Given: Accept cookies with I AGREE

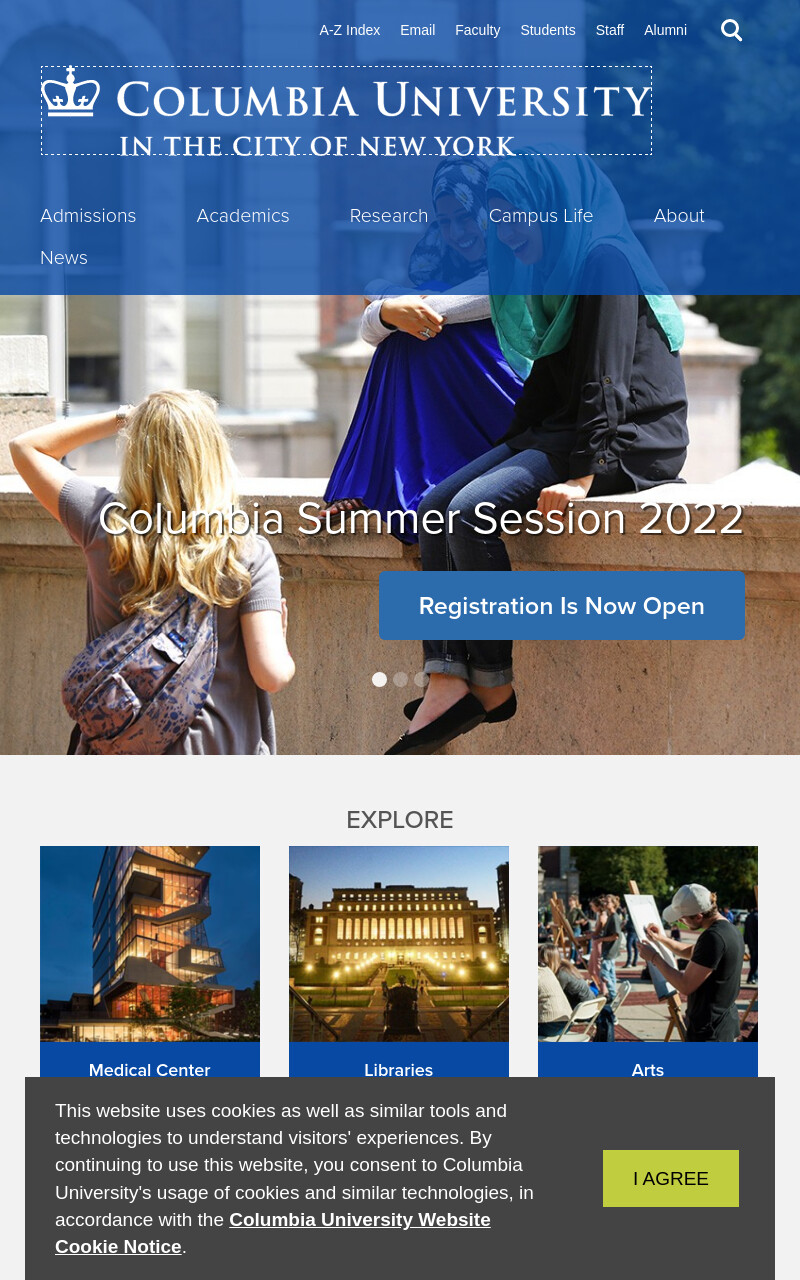Looking at the screenshot, I should (x=671, y=1178).
